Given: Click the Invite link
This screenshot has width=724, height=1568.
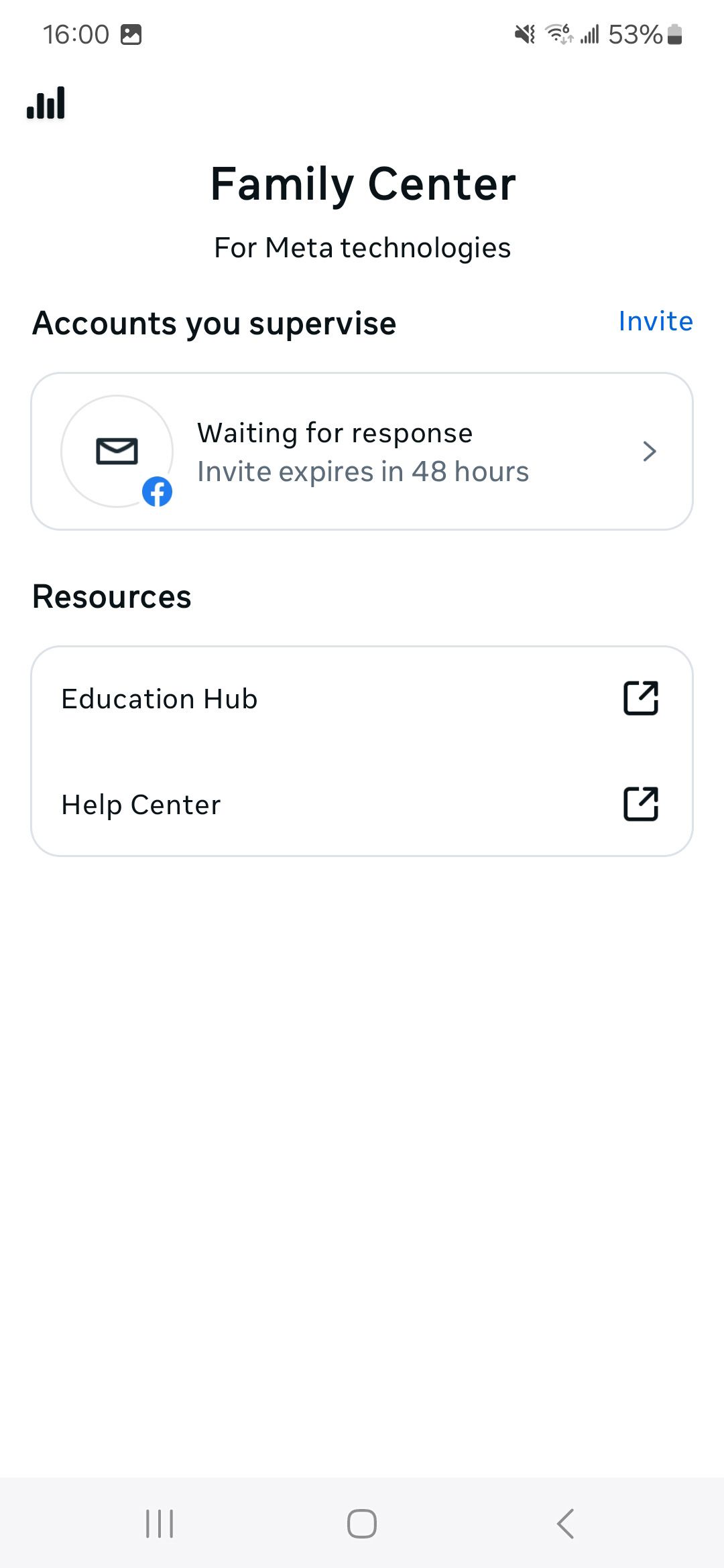Looking at the screenshot, I should pyautogui.click(x=655, y=322).
